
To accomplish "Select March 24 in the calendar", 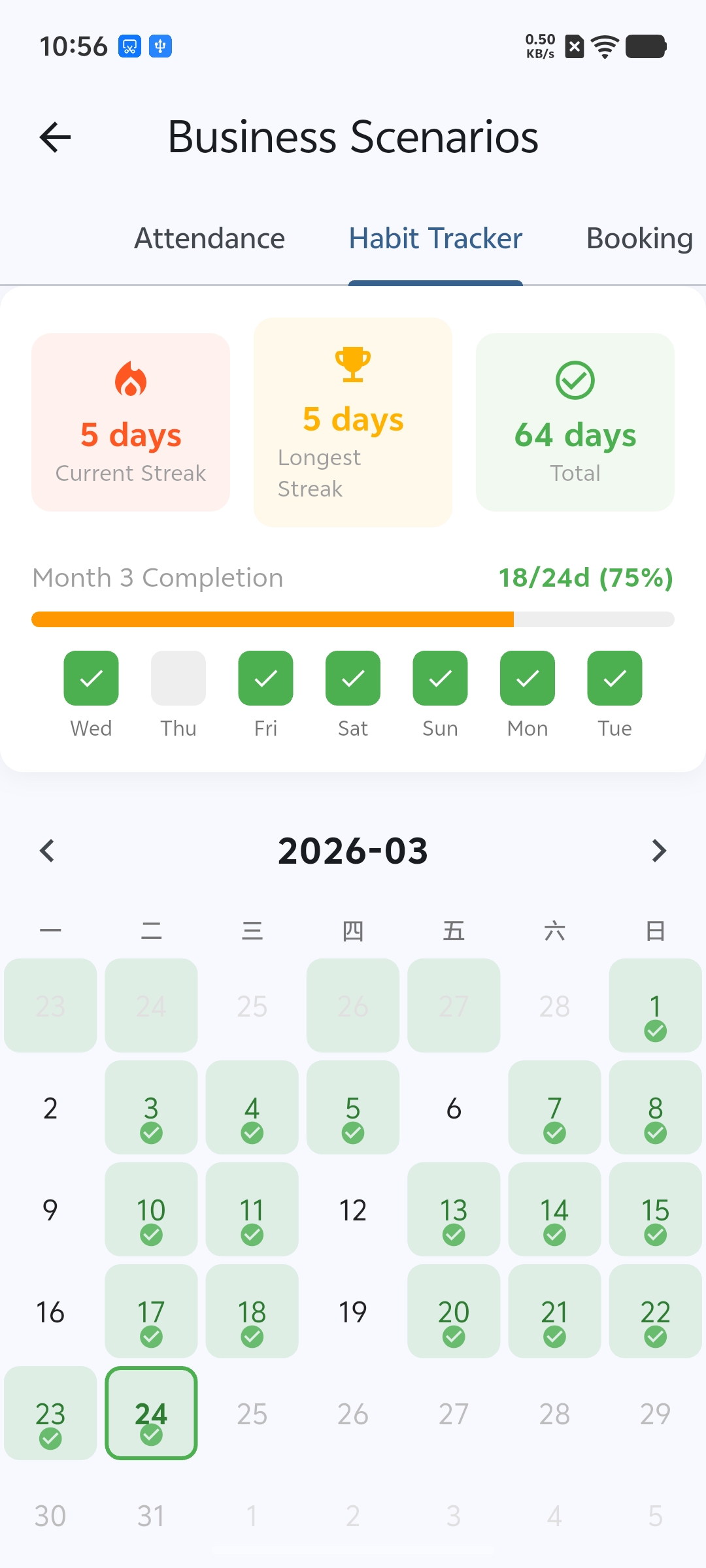I will click(x=151, y=1413).
